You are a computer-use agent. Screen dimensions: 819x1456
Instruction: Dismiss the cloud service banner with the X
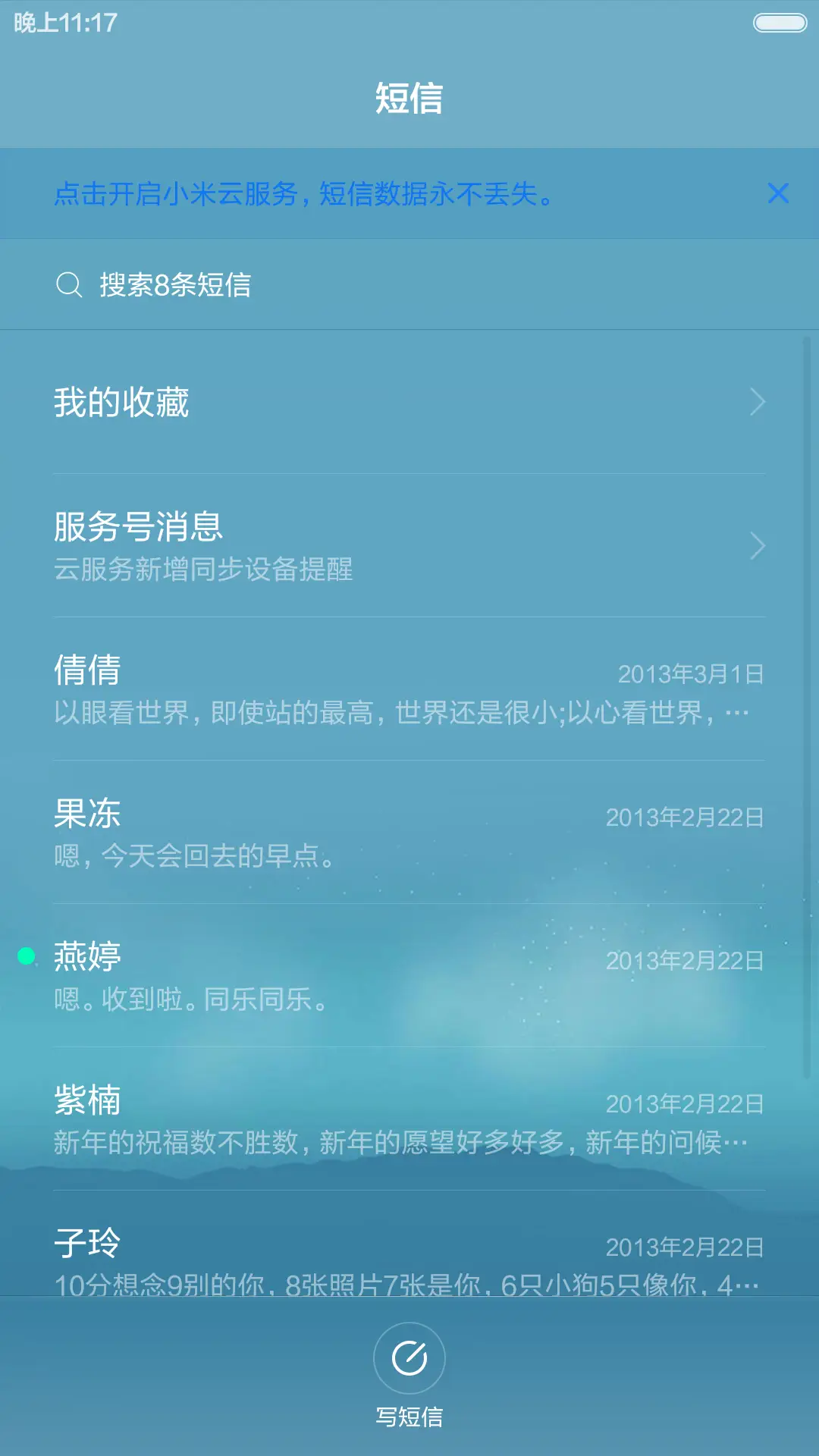point(780,194)
